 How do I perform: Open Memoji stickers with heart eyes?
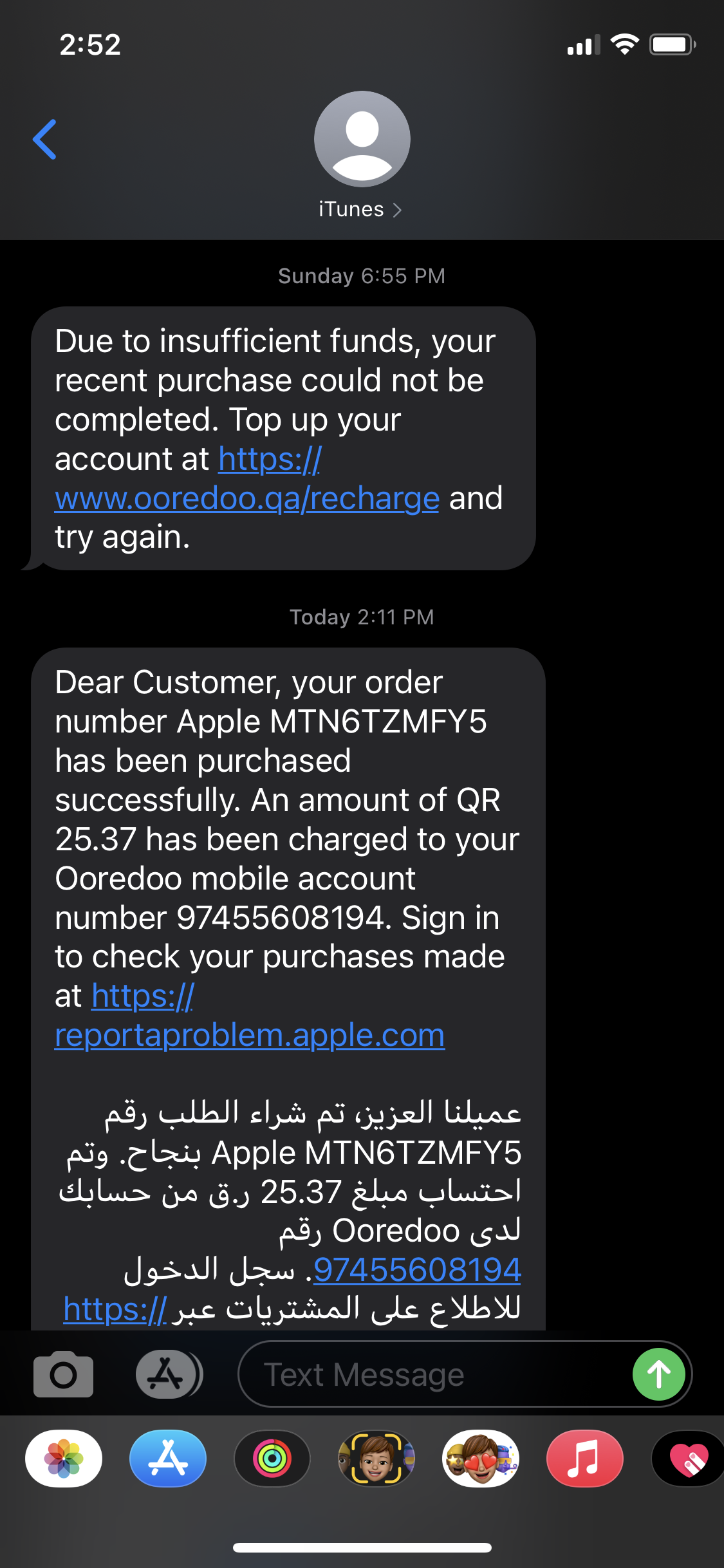click(481, 1459)
